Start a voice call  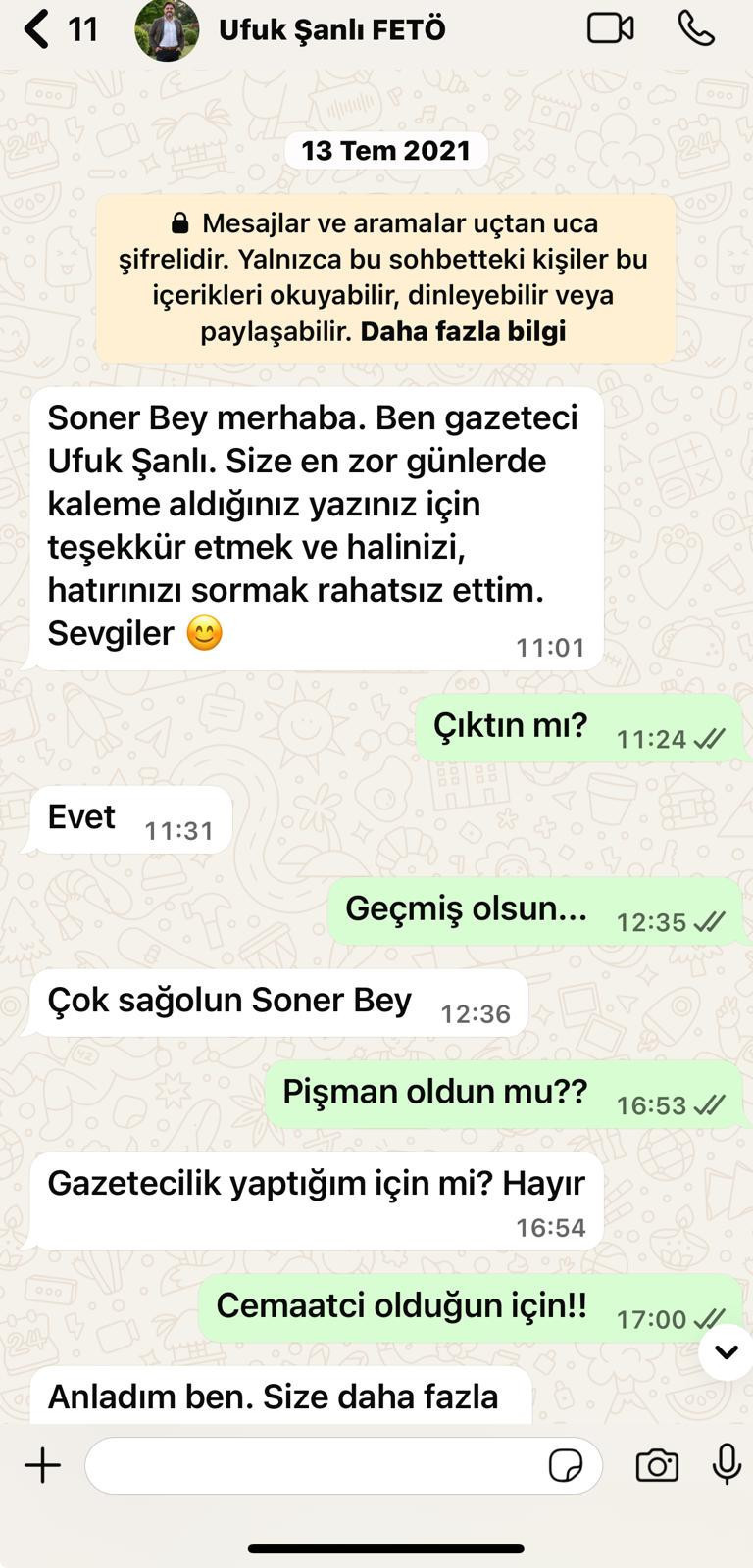pyautogui.click(x=696, y=28)
